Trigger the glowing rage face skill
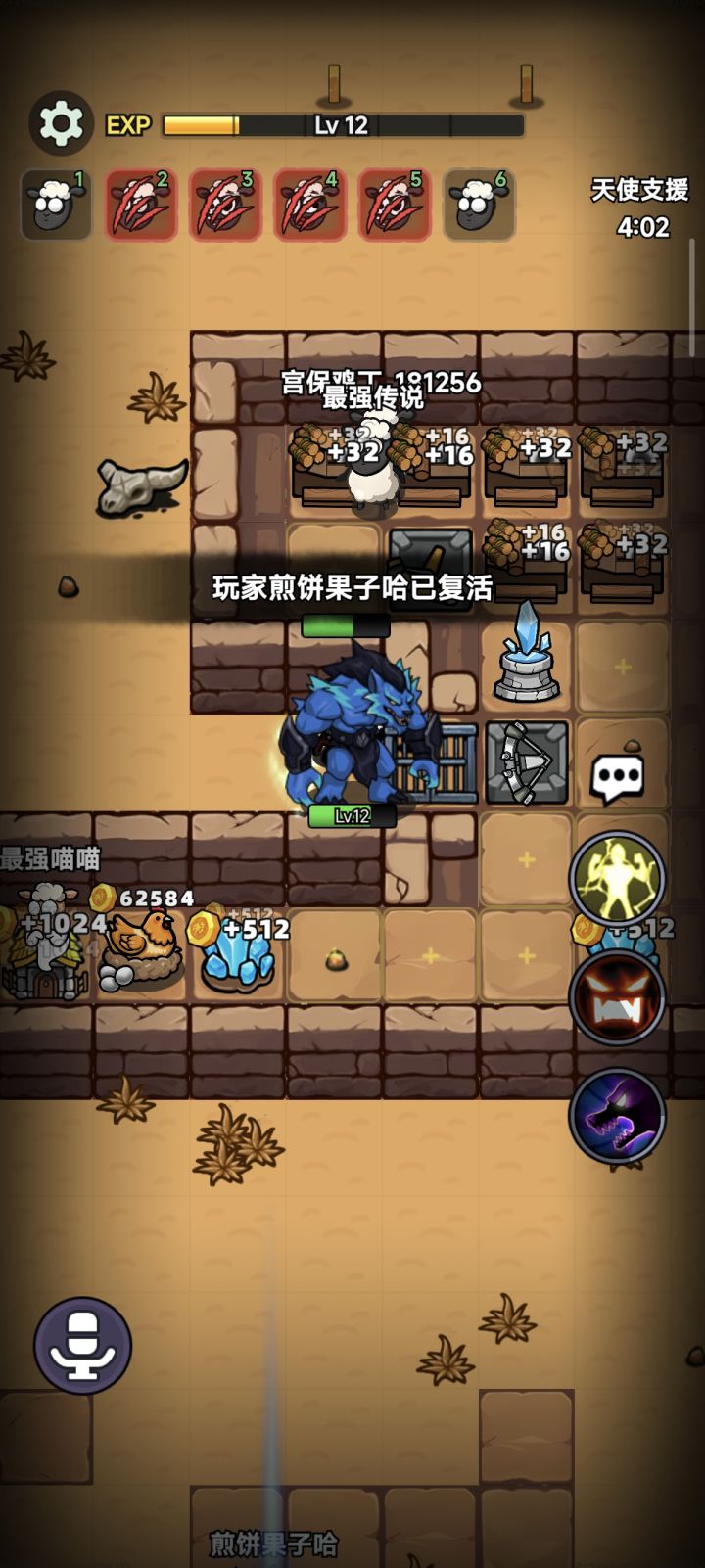 point(616,996)
